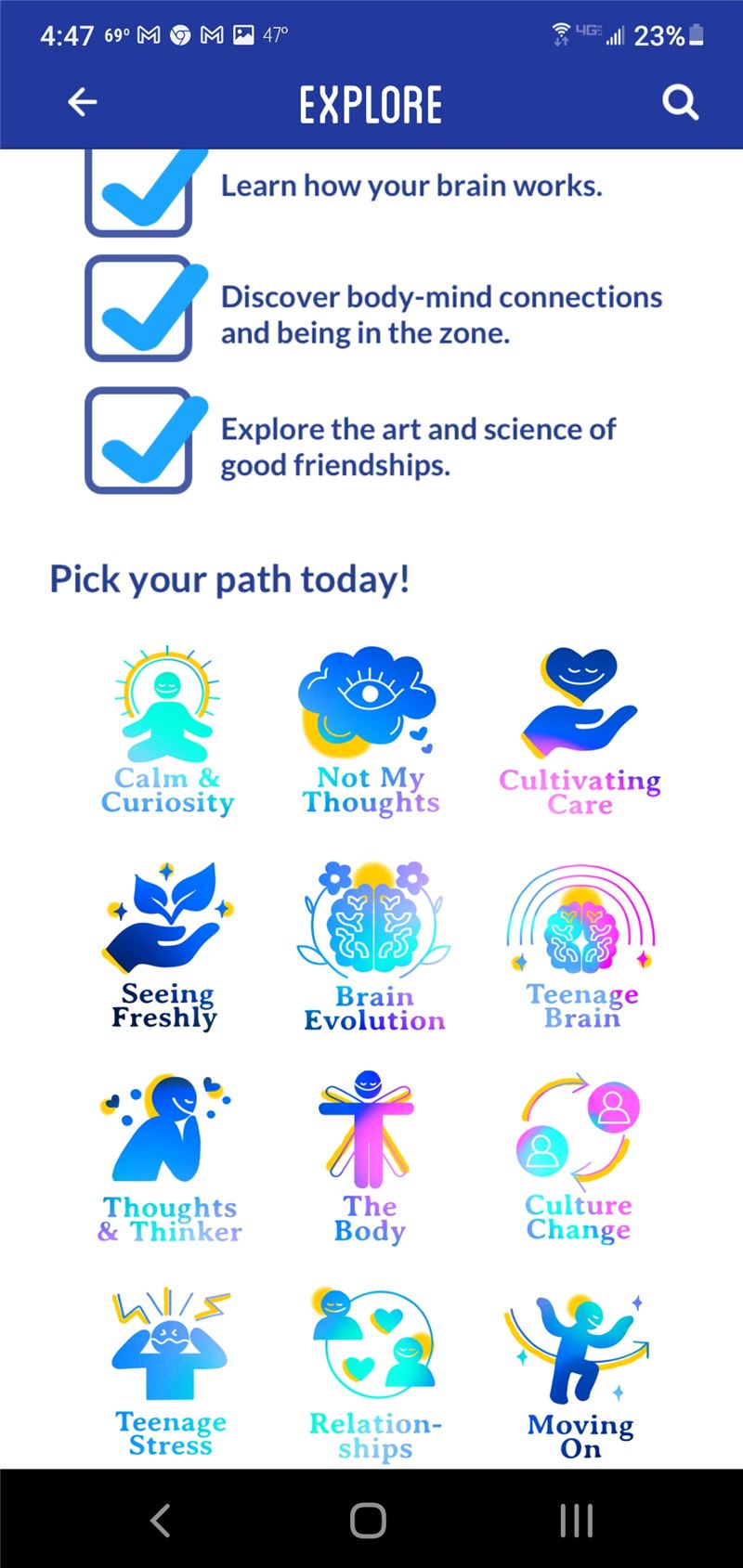Select the Teenage Brain path
This screenshot has width=743, height=1568.
(x=581, y=946)
